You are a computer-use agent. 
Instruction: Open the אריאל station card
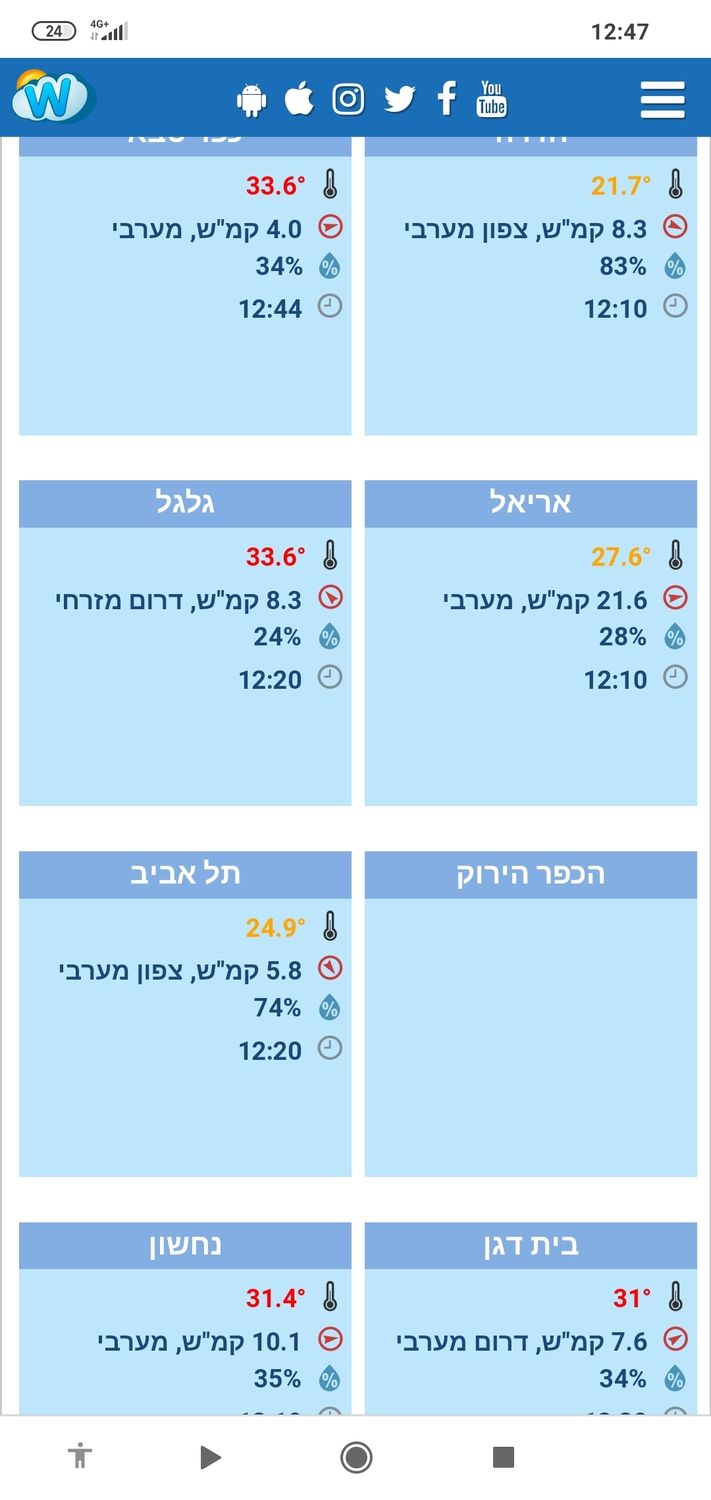point(531,503)
